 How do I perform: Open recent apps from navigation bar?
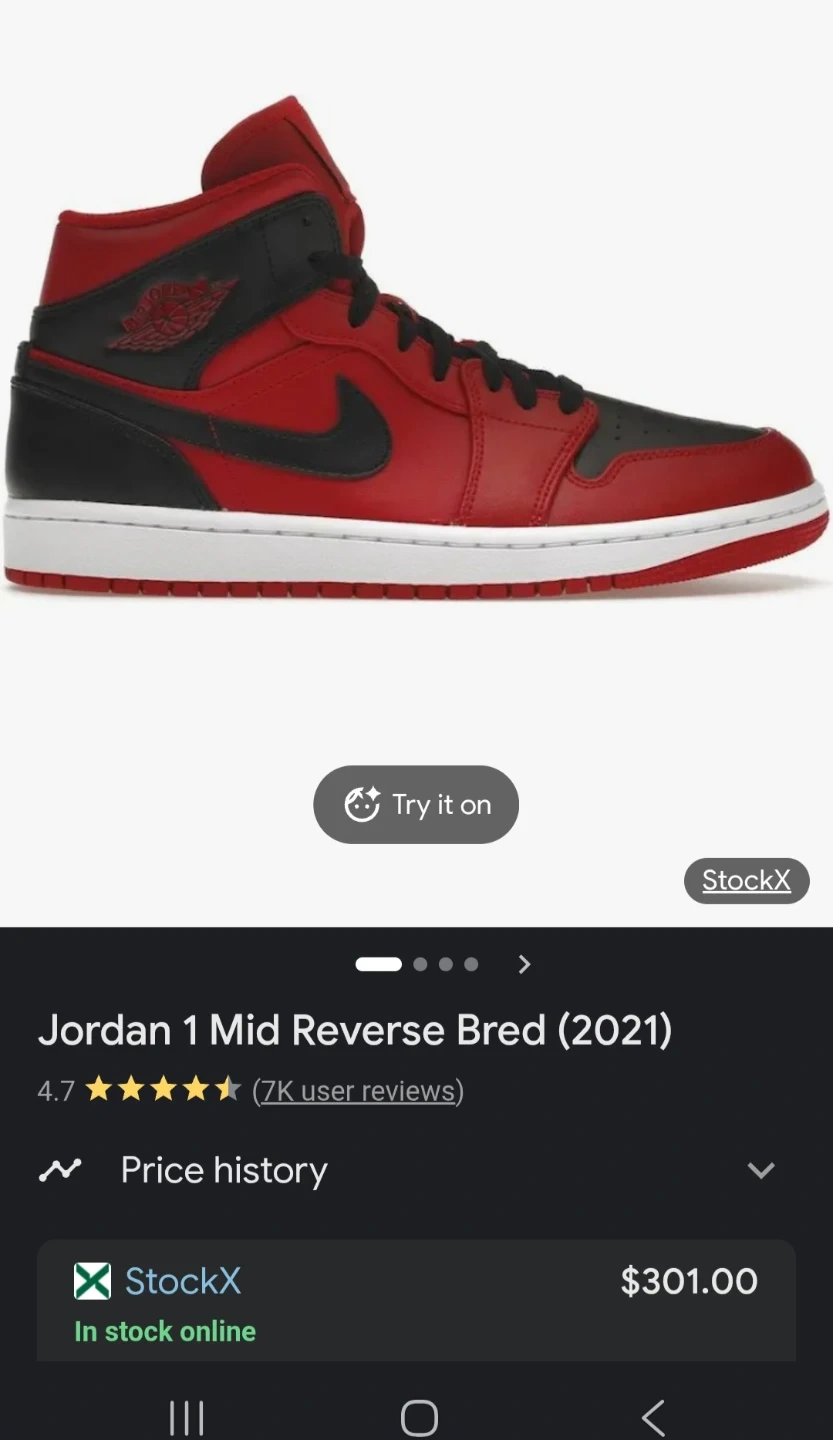[186, 1418]
